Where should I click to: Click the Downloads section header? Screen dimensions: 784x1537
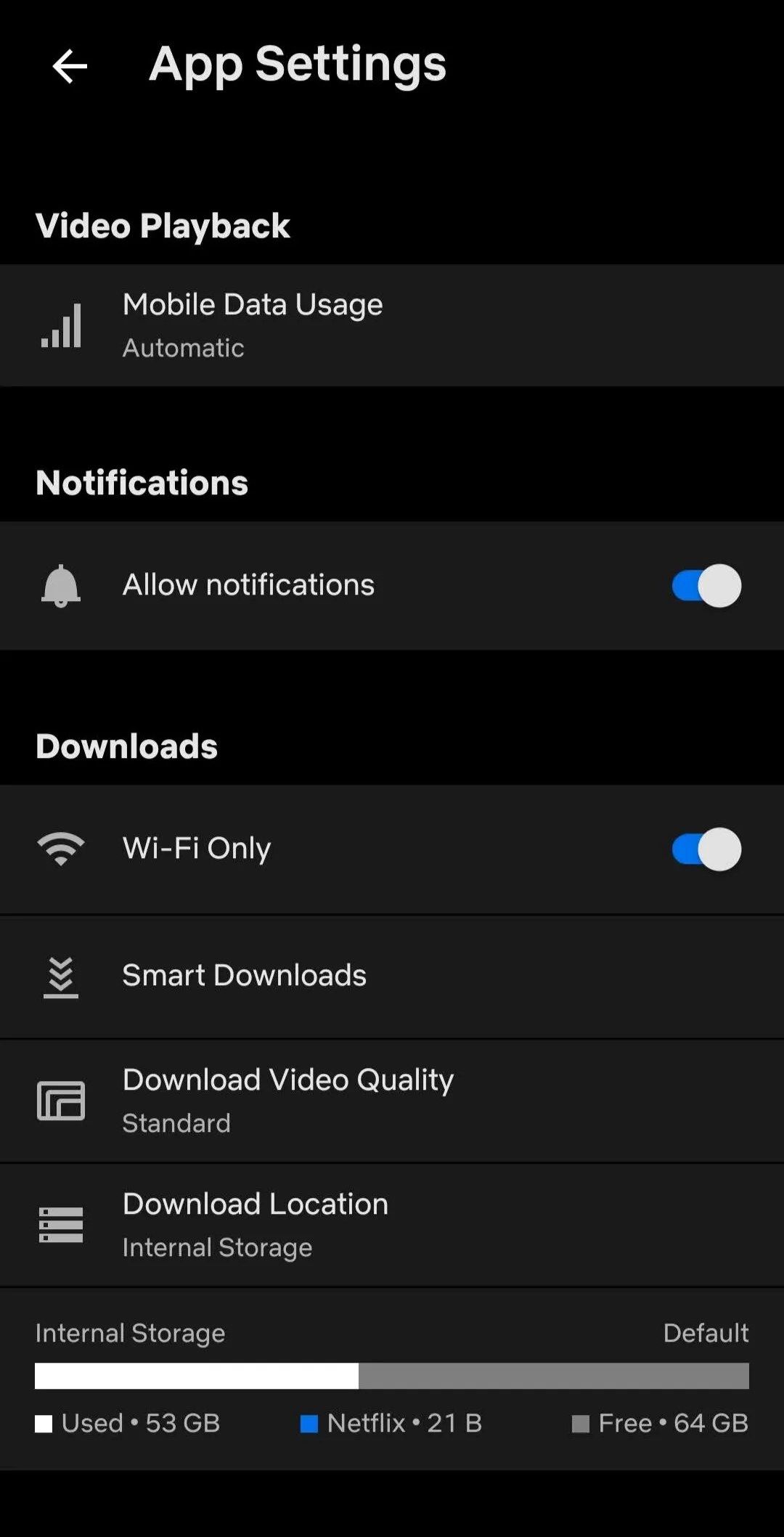pyautogui.click(x=126, y=745)
